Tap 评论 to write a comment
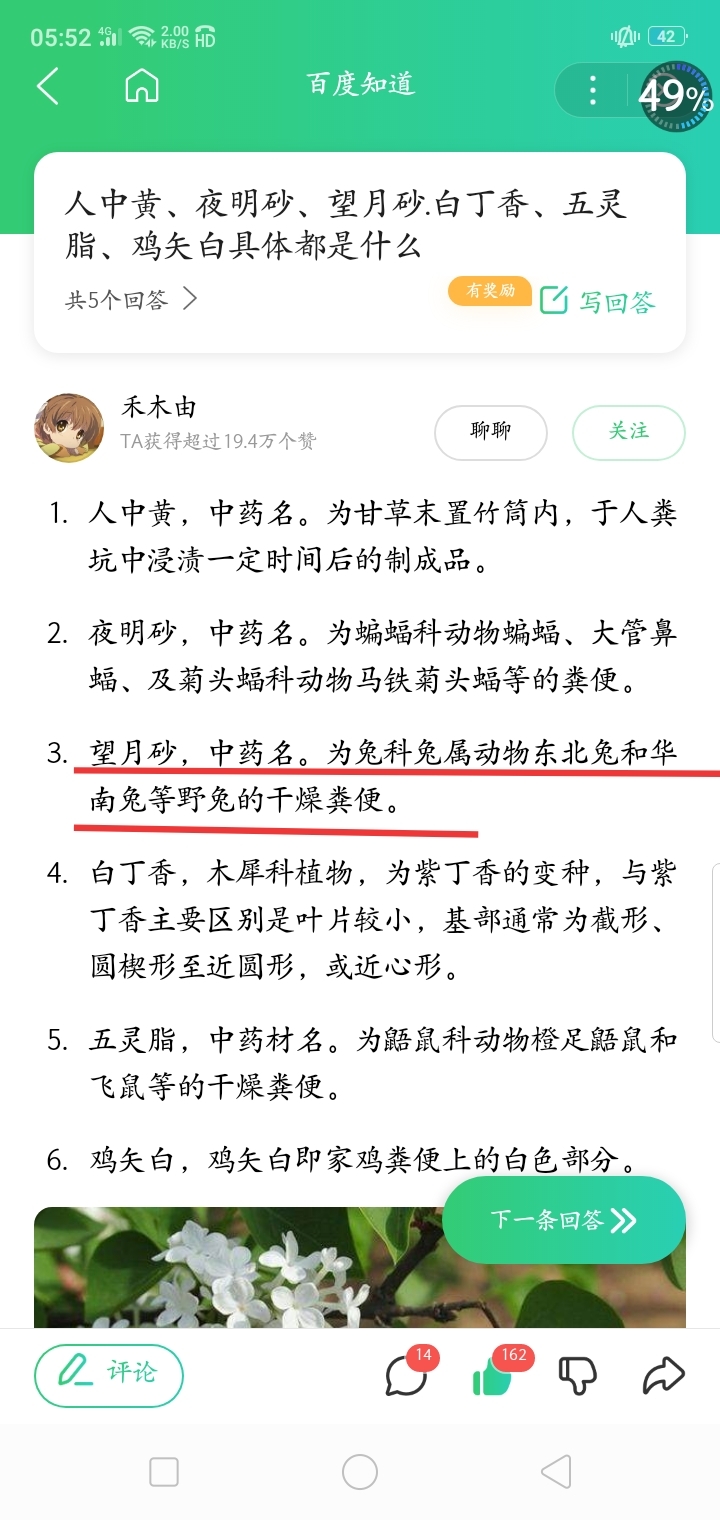The height and width of the screenshot is (1520, 720). tap(108, 1375)
